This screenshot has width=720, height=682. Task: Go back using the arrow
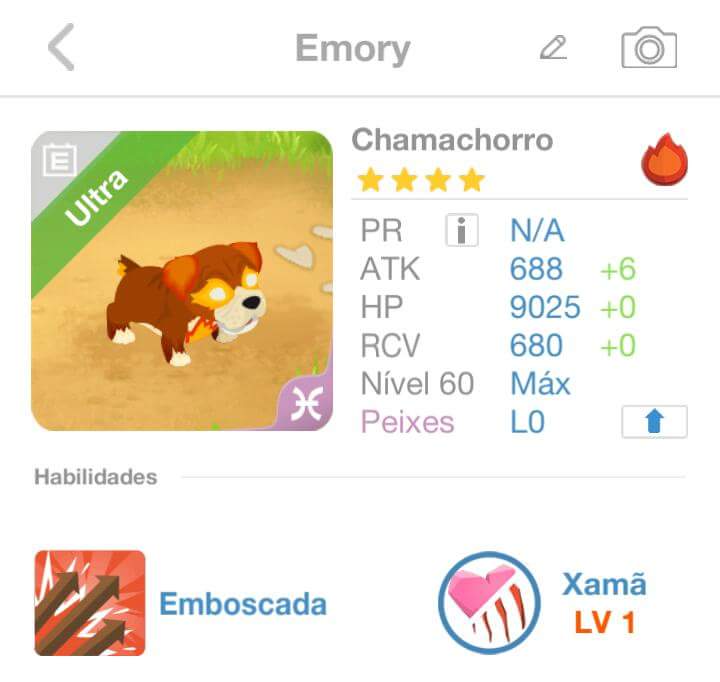pos(62,48)
